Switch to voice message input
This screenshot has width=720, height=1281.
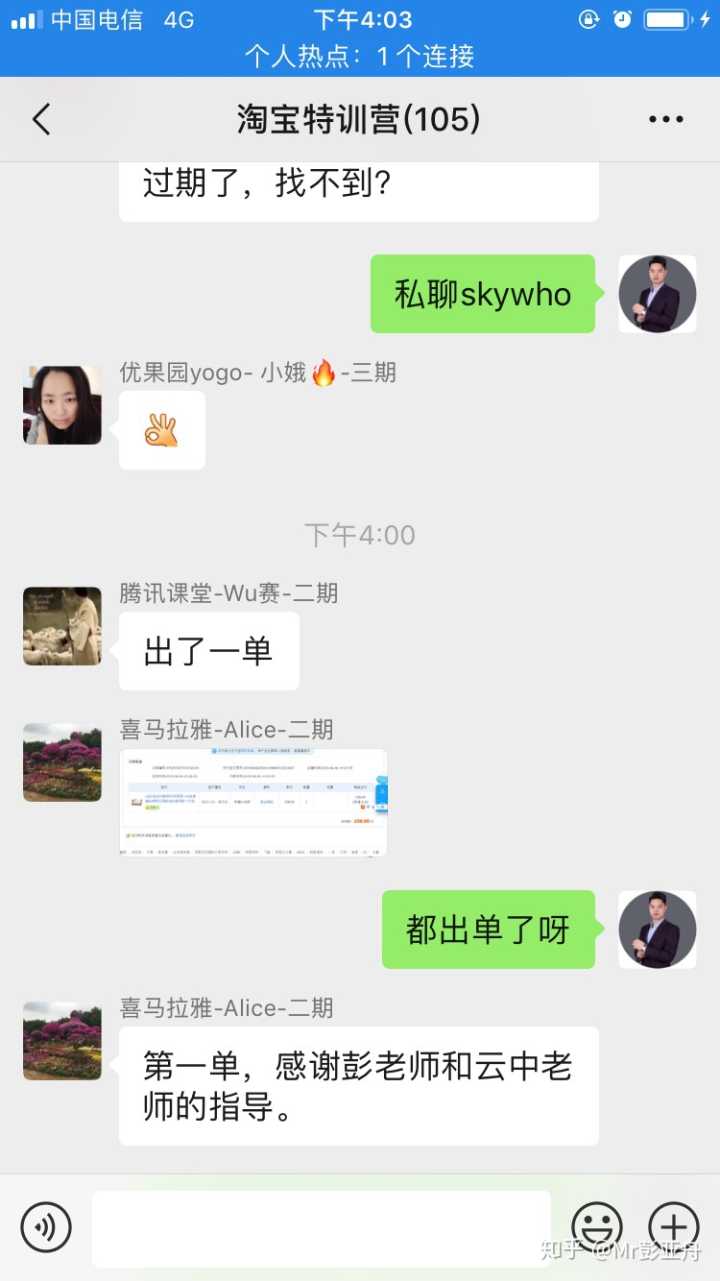(x=46, y=1227)
